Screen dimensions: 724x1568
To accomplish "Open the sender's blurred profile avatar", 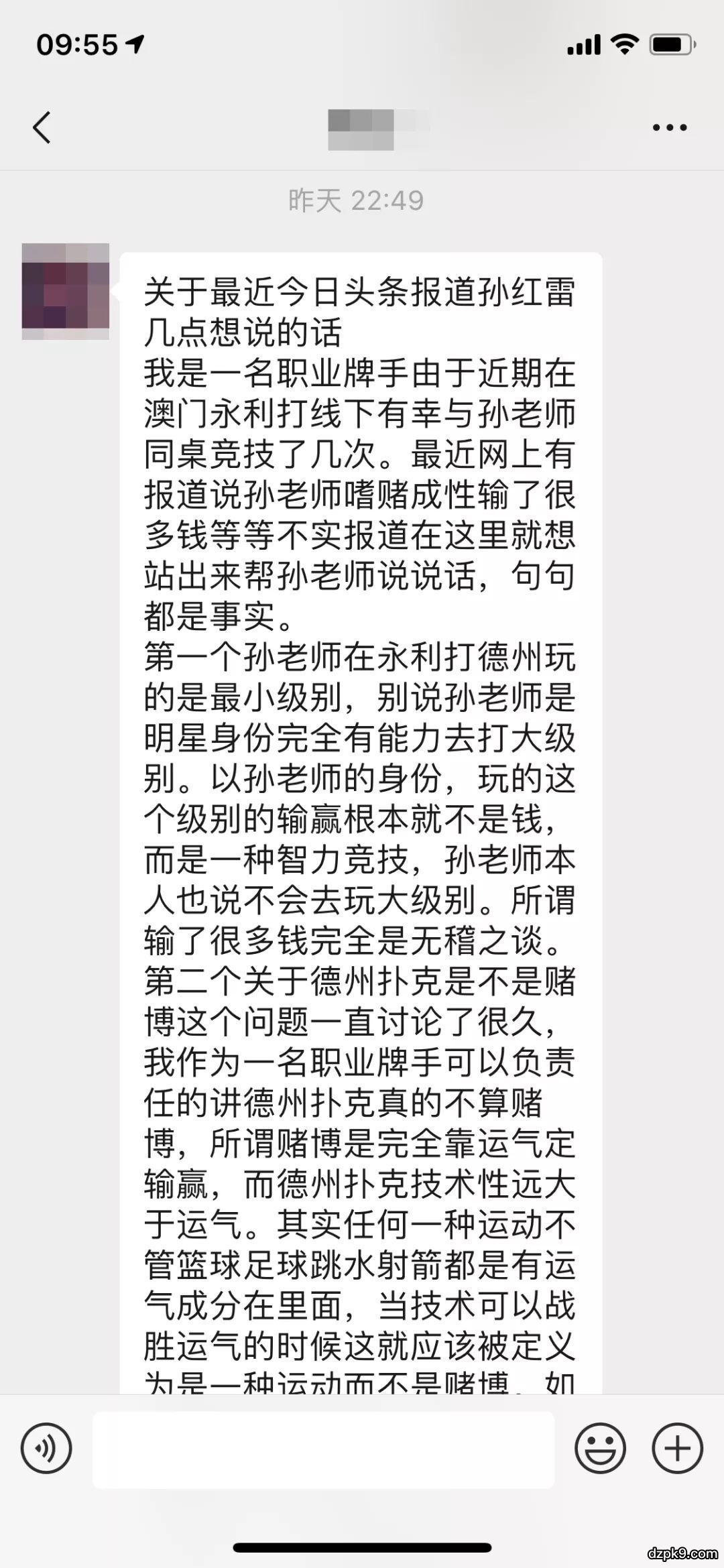I will pyautogui.click(x=66, y=292).
